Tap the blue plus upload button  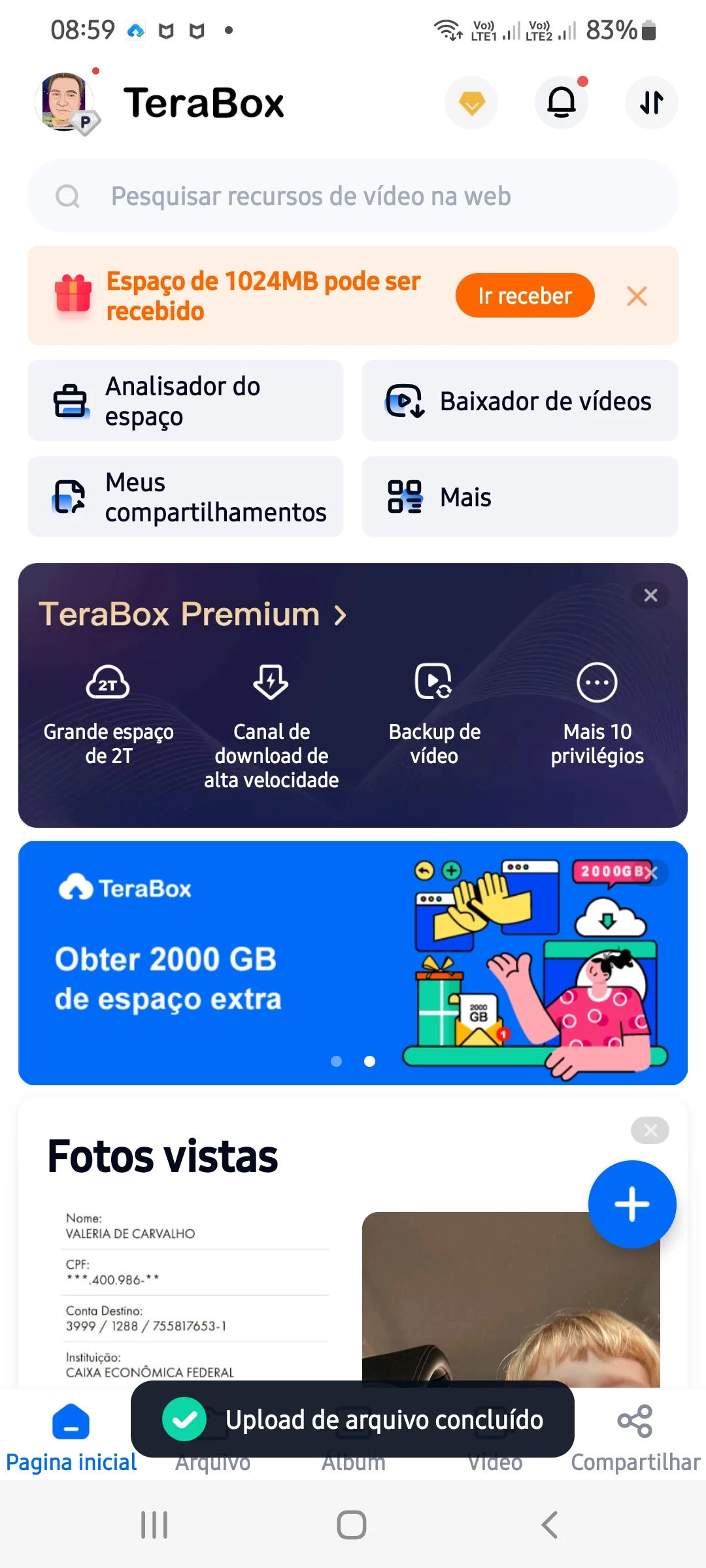point(632,1204)
